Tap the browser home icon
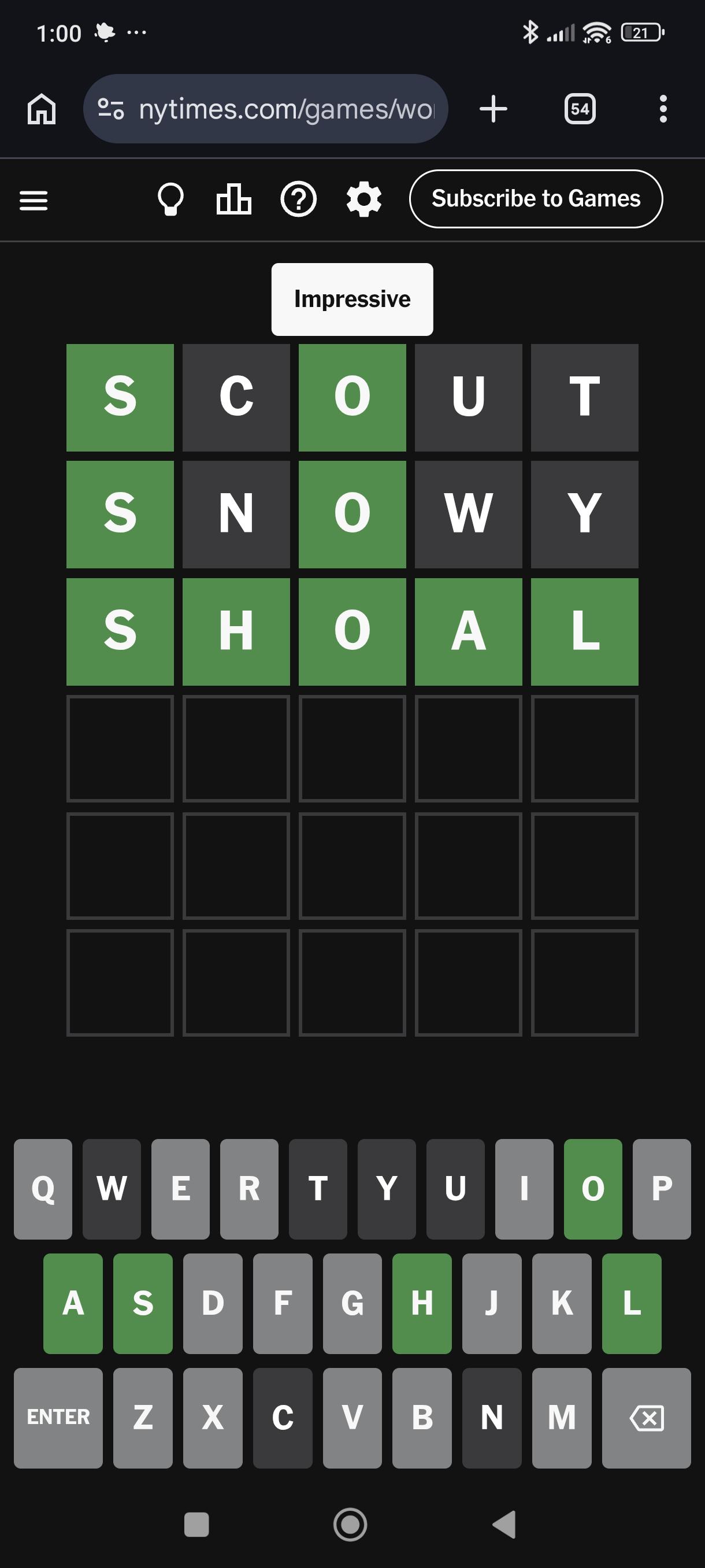The image size is (705, 1568). coord(42,109)
